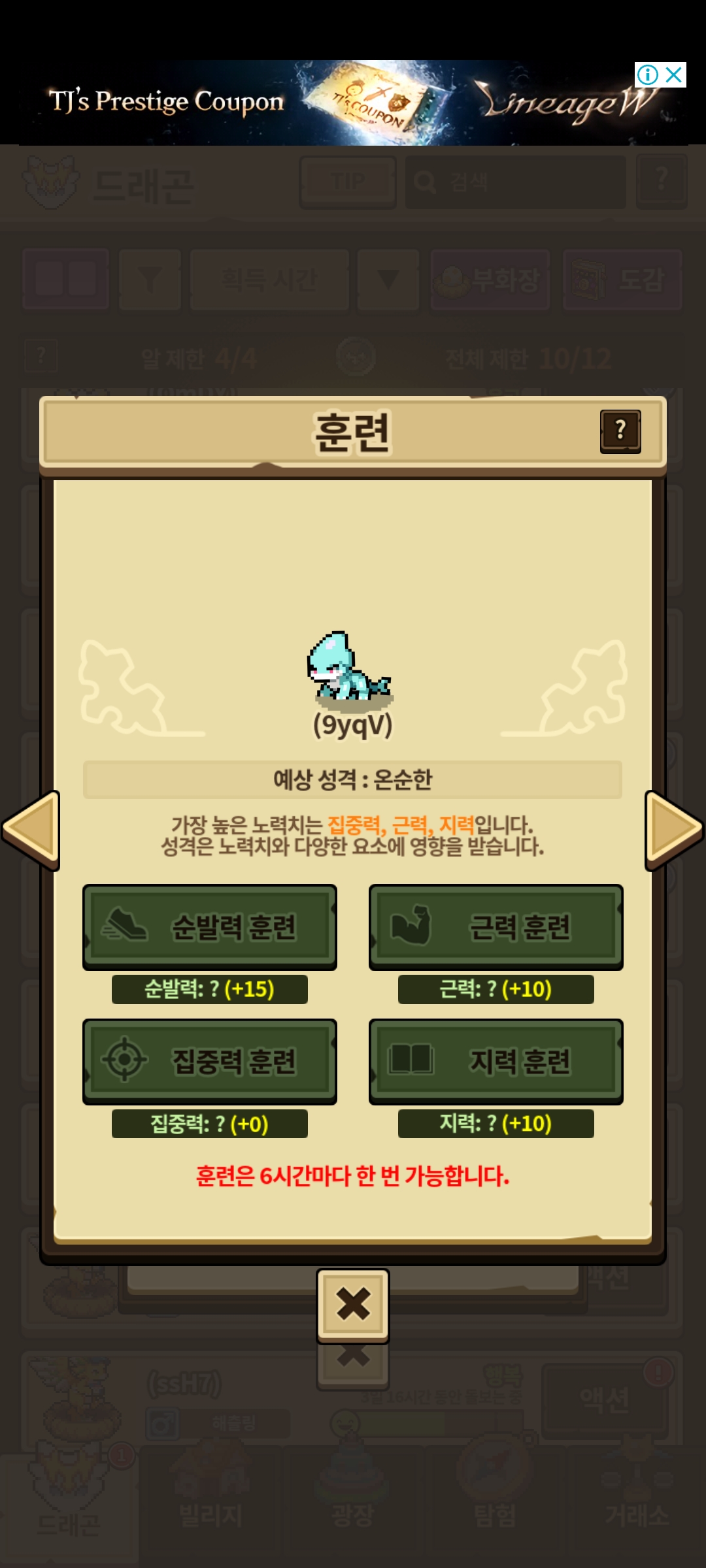Image resolution: width=706 pixels, height=1568 pixels.
Task: Start 지력 훈련 (intellect training)
Action: (496, 1062)
